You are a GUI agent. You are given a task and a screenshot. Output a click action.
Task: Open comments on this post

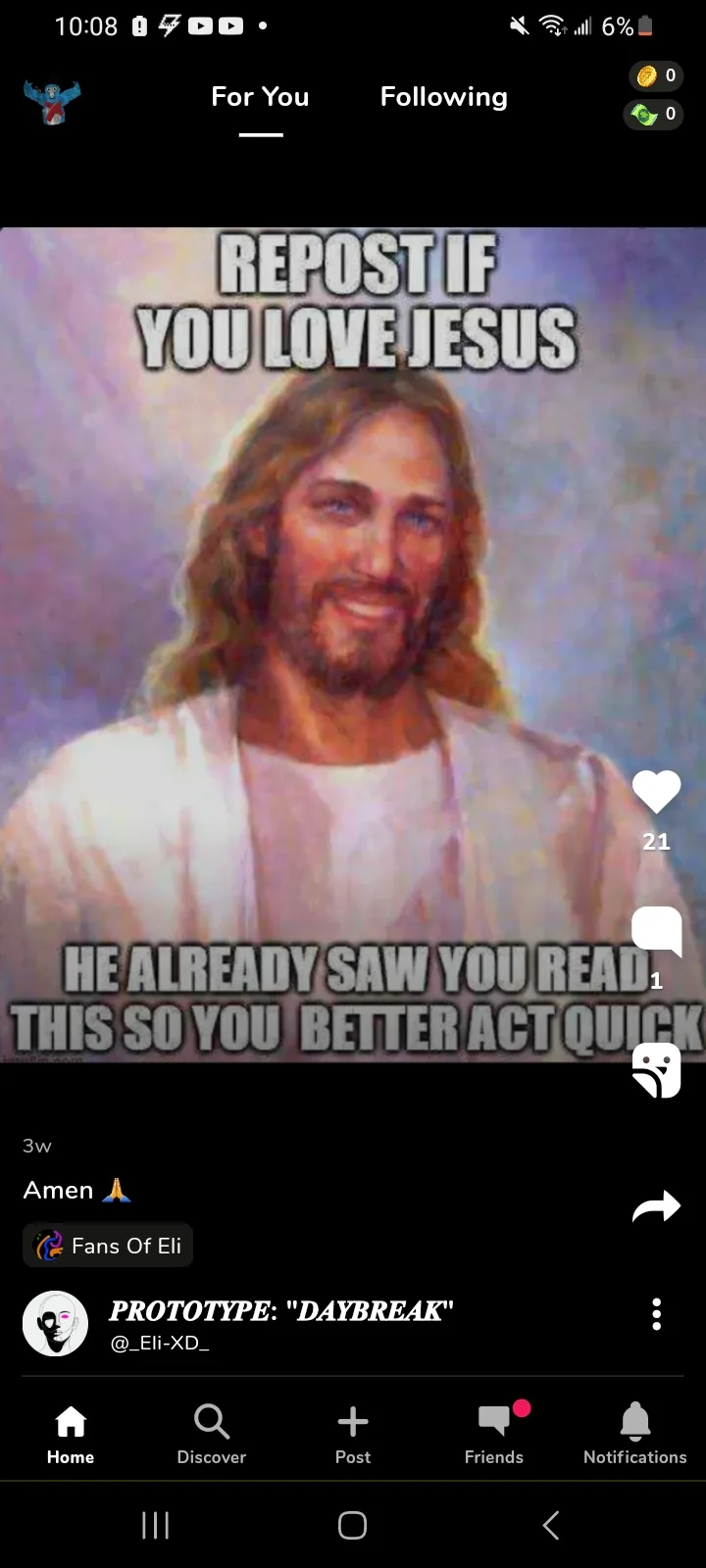[656, 931]
